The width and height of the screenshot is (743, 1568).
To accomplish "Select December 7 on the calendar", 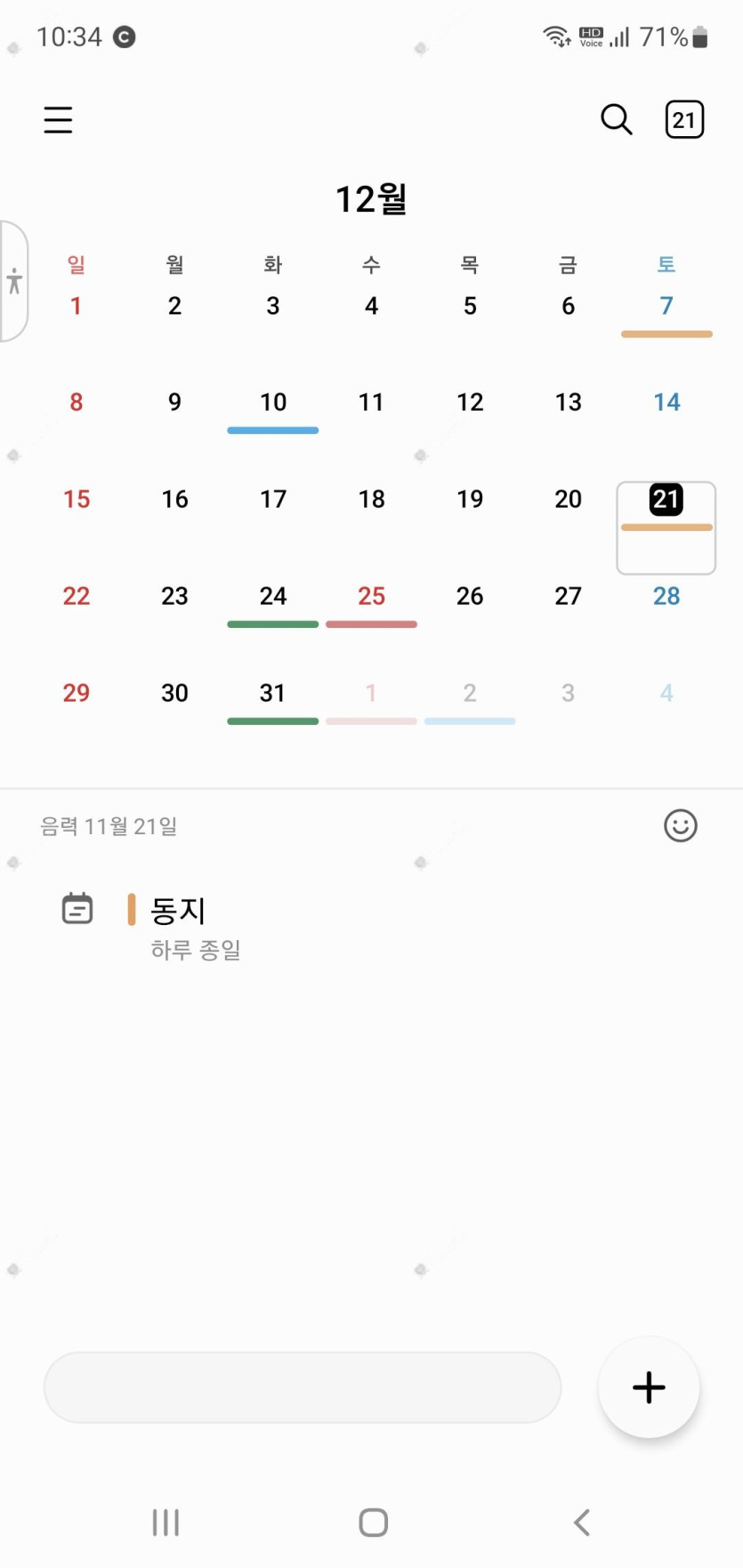I will [x=666, y=307].
